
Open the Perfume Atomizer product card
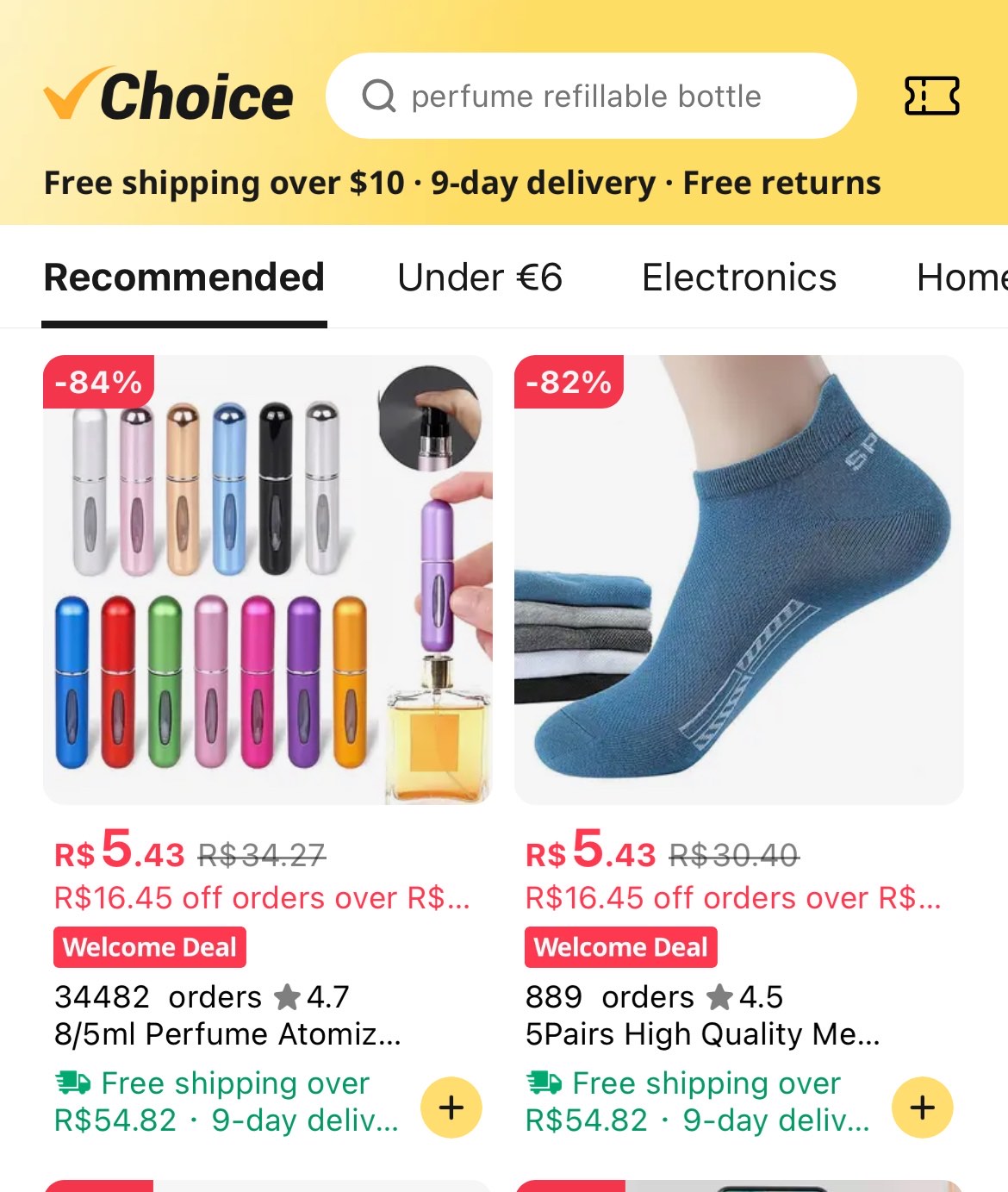[268, 580]
